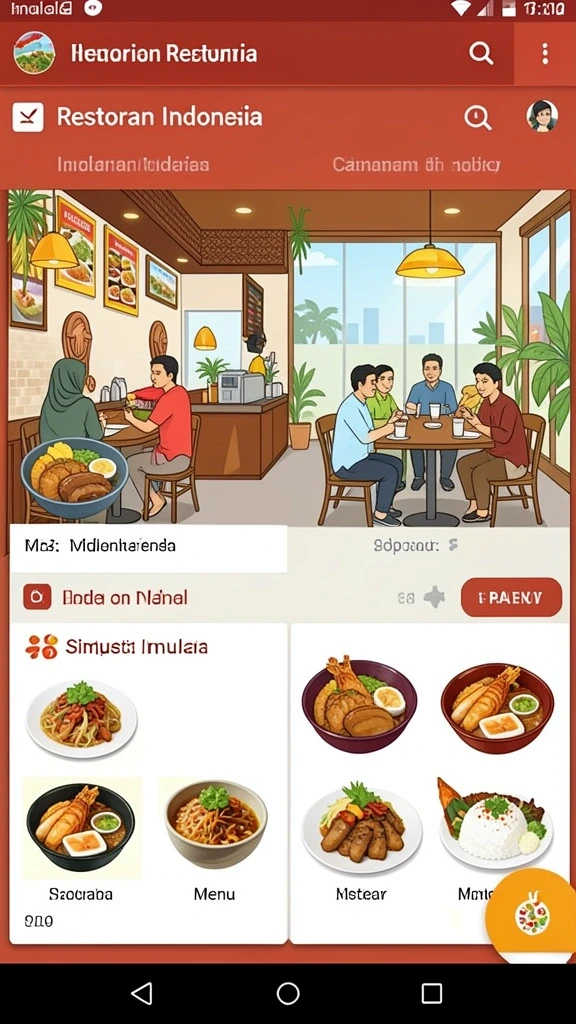Open the restaurant interior banner image
This screenshot has height=1024, width=576.
click(x=288, y=358)
